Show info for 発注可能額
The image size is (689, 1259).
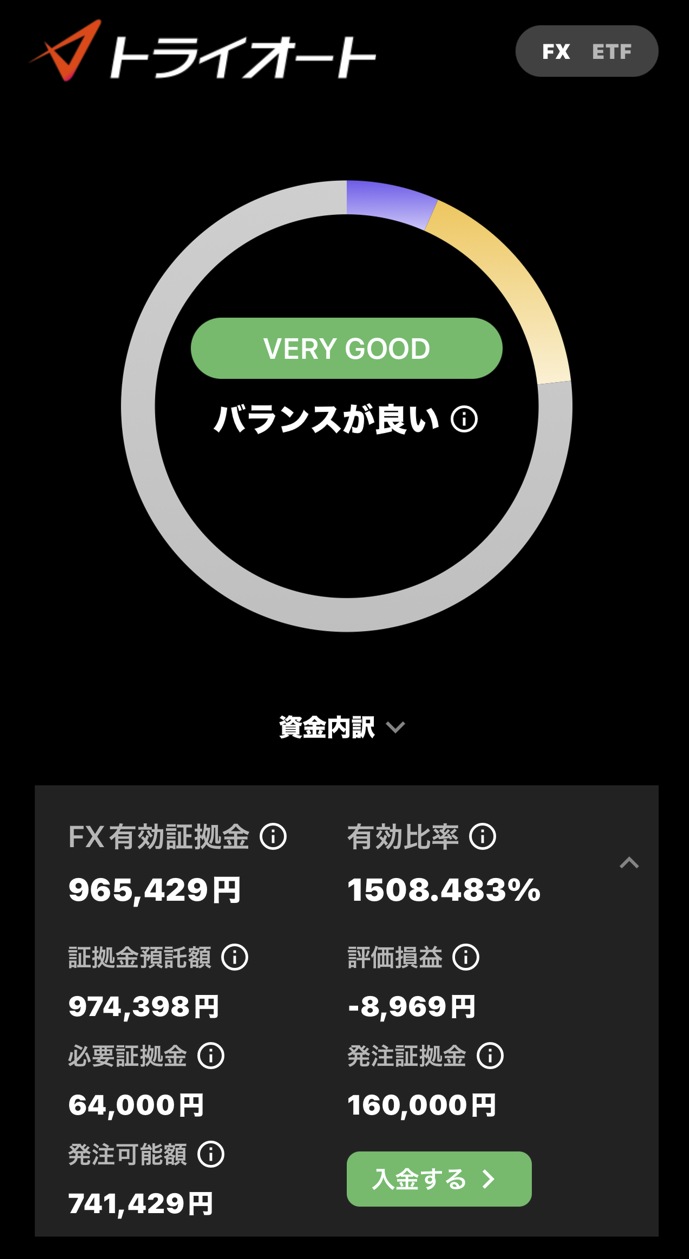click(x=211, y=1155)
